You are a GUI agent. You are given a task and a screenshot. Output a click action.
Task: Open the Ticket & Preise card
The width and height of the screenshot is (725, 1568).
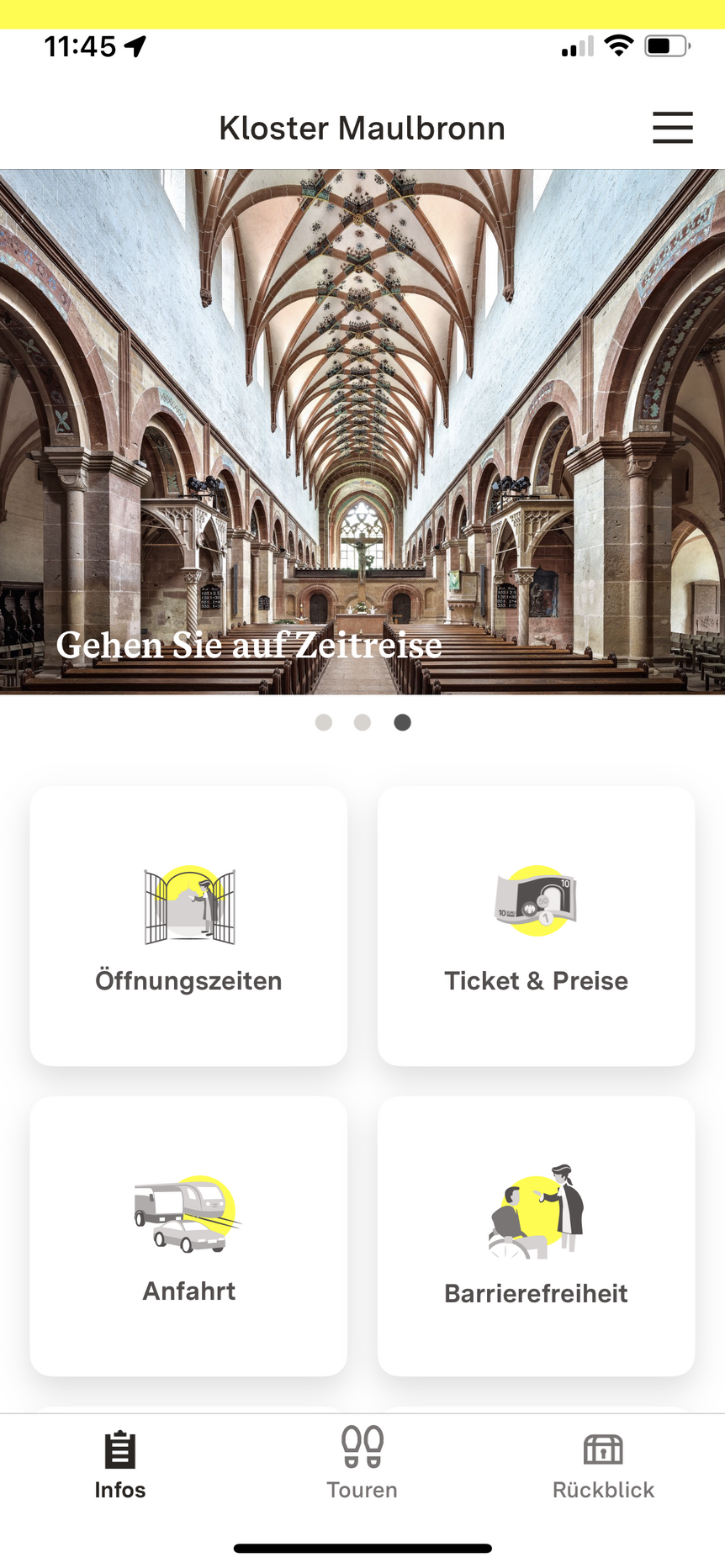[536, 925]
